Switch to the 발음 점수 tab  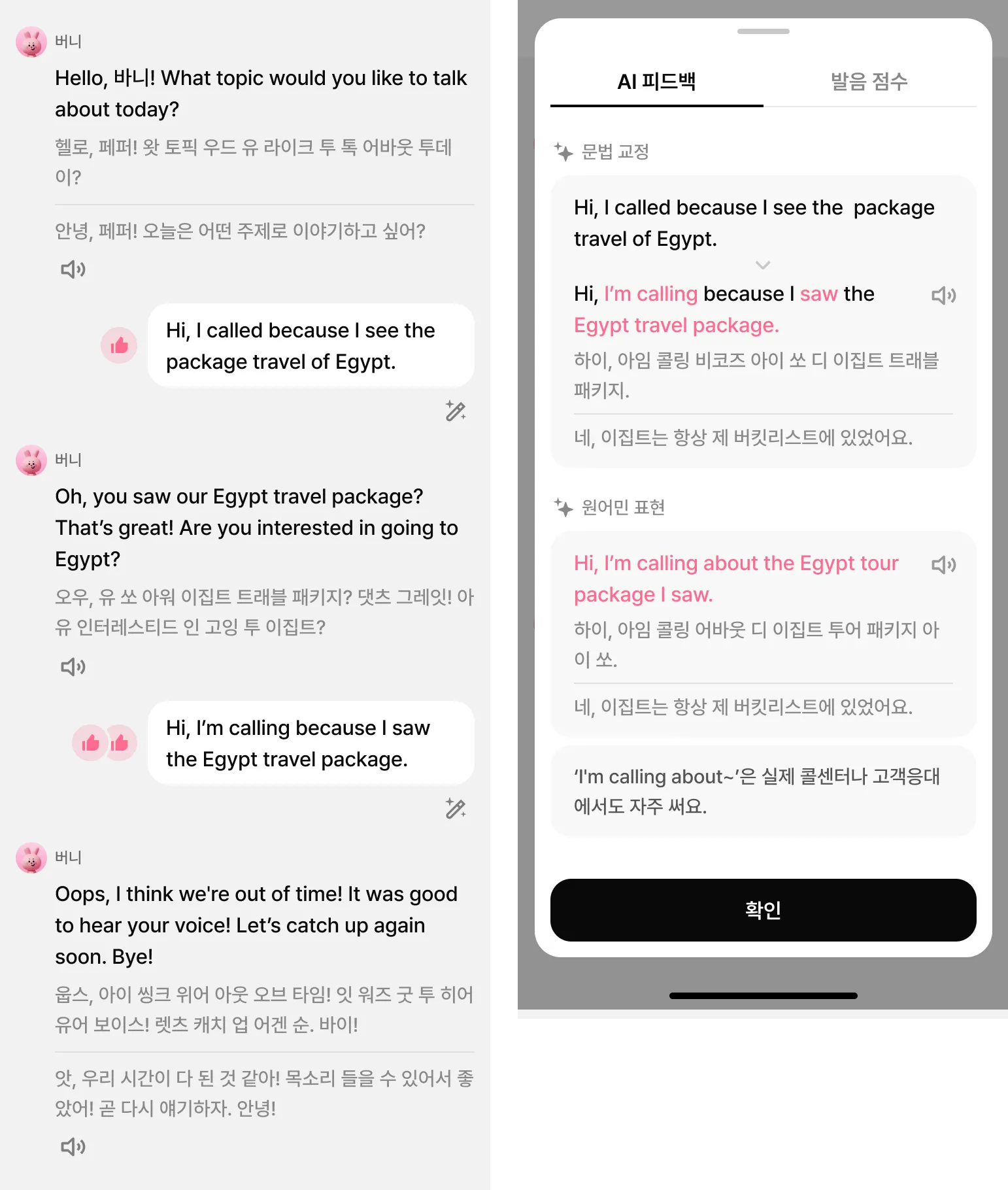(869, 82)
